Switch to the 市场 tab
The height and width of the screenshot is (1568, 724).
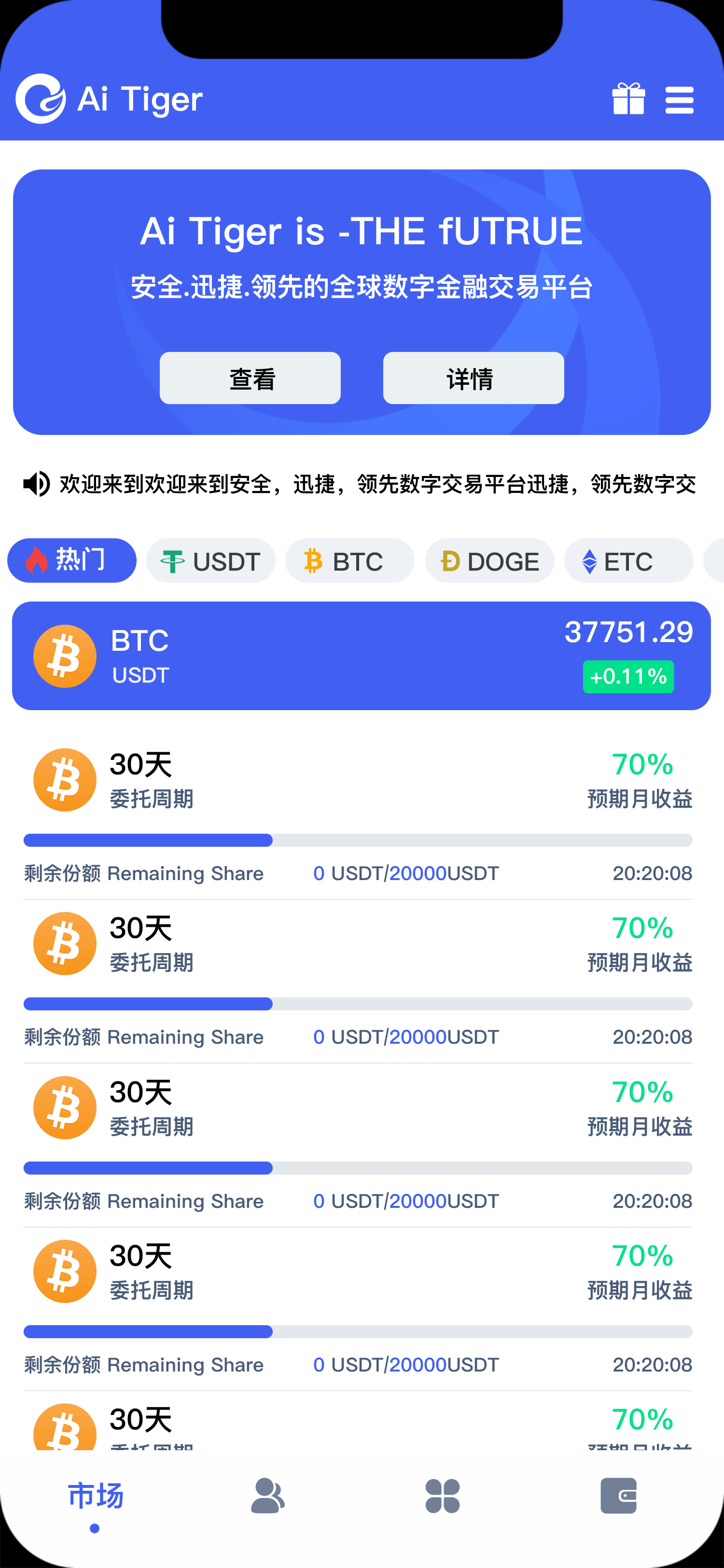click(95, 1496)
